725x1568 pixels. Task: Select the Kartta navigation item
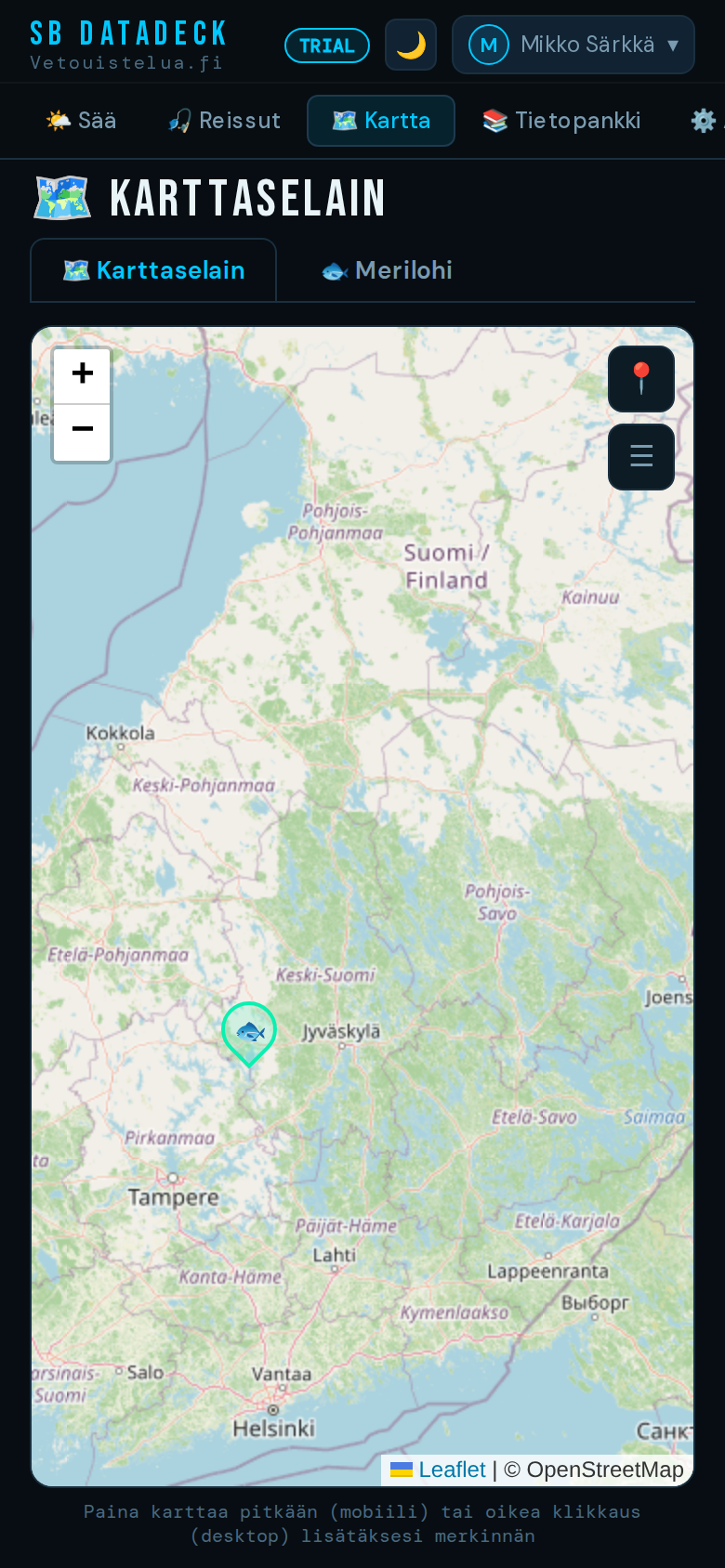(381, 121)
